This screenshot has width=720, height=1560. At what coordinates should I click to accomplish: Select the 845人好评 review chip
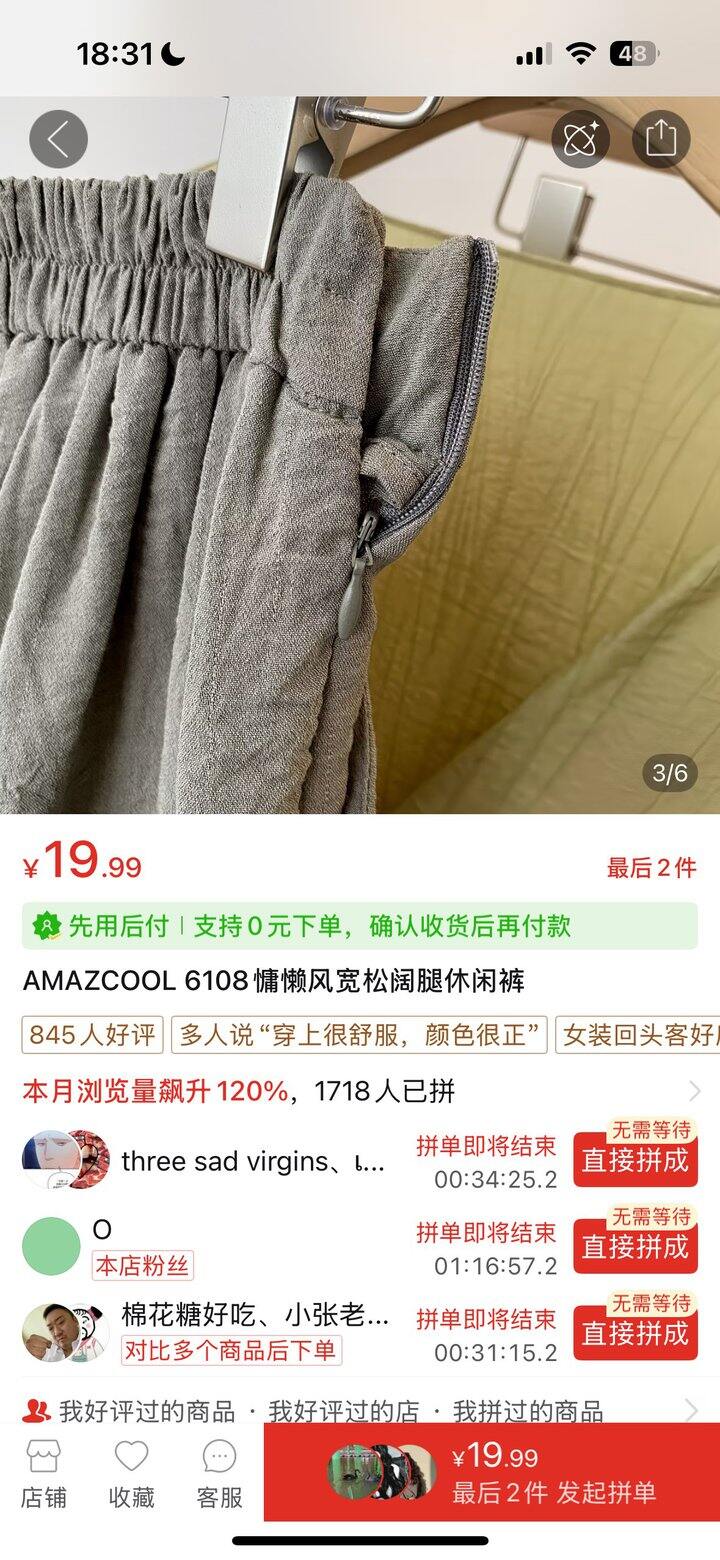point(92,1035)
